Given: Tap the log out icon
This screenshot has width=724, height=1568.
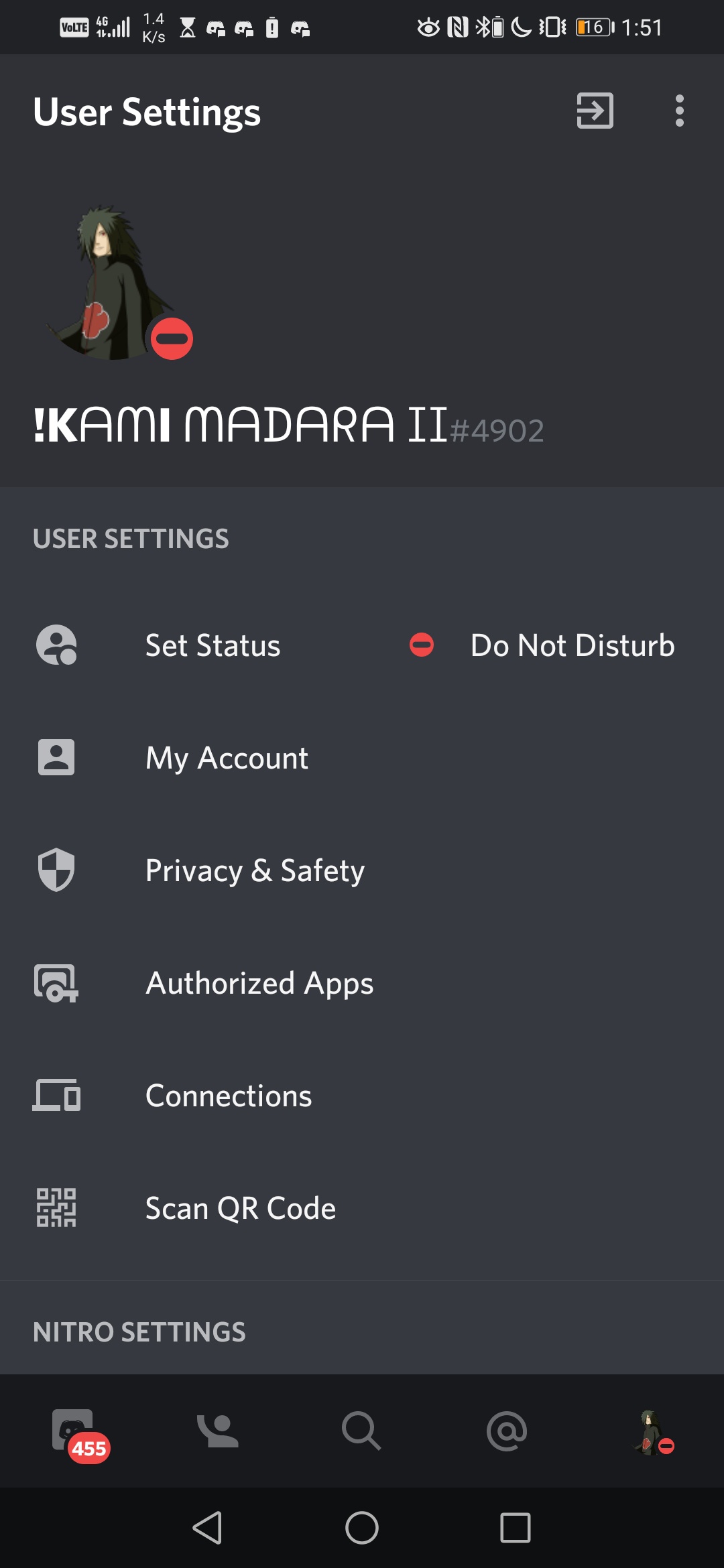Looking at the screenshot, I should 595,111.
